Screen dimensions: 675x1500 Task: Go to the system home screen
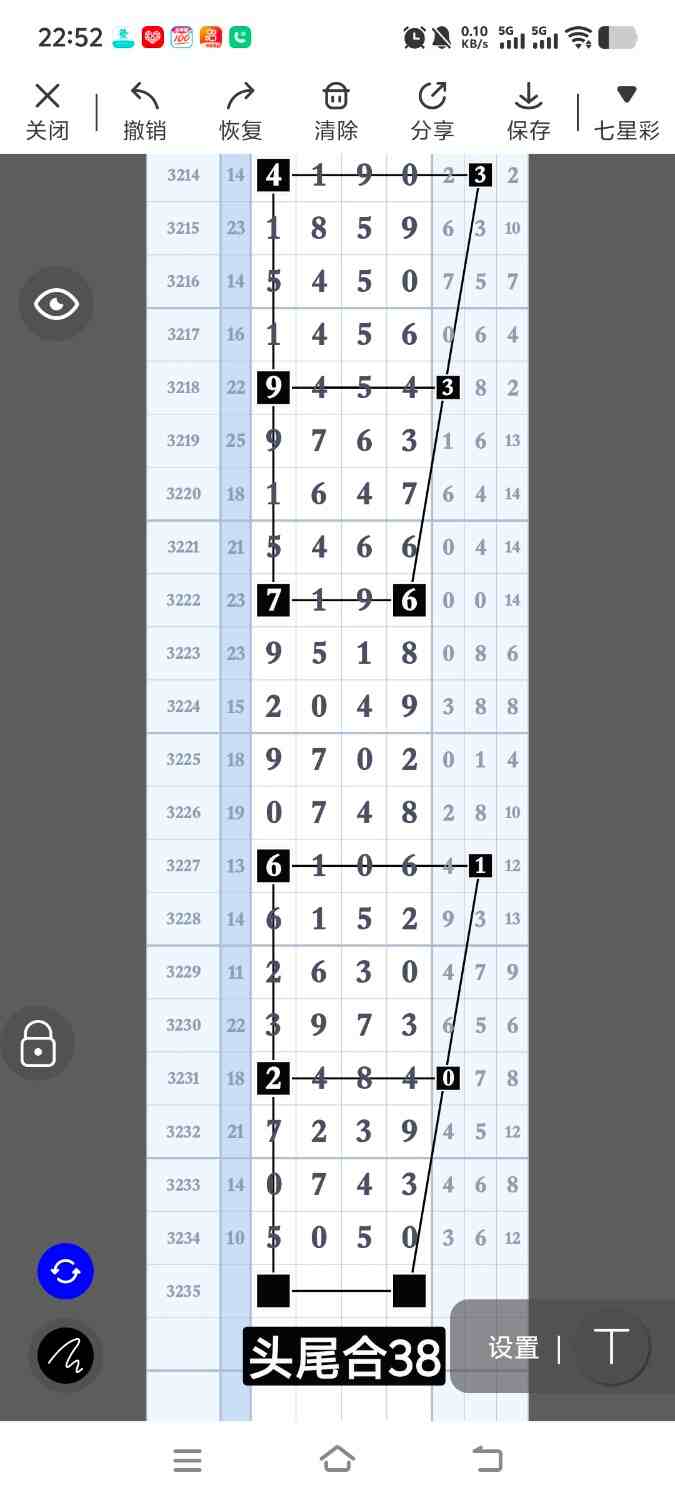[337, 1460]
